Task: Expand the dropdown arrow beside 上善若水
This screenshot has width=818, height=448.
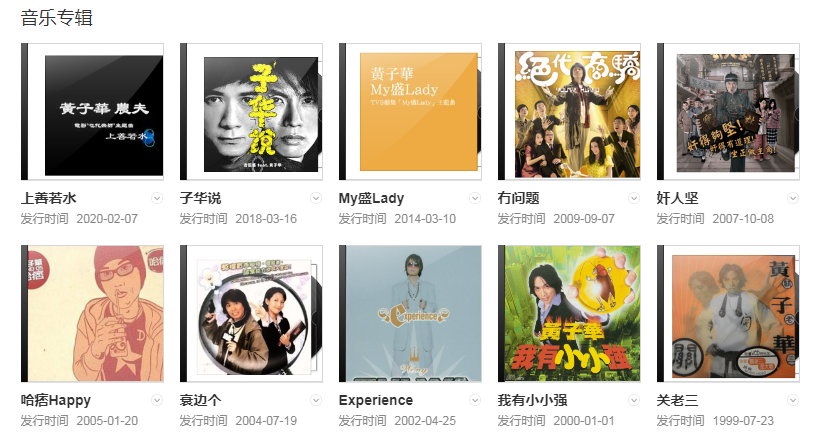Action: coord(157,198)
